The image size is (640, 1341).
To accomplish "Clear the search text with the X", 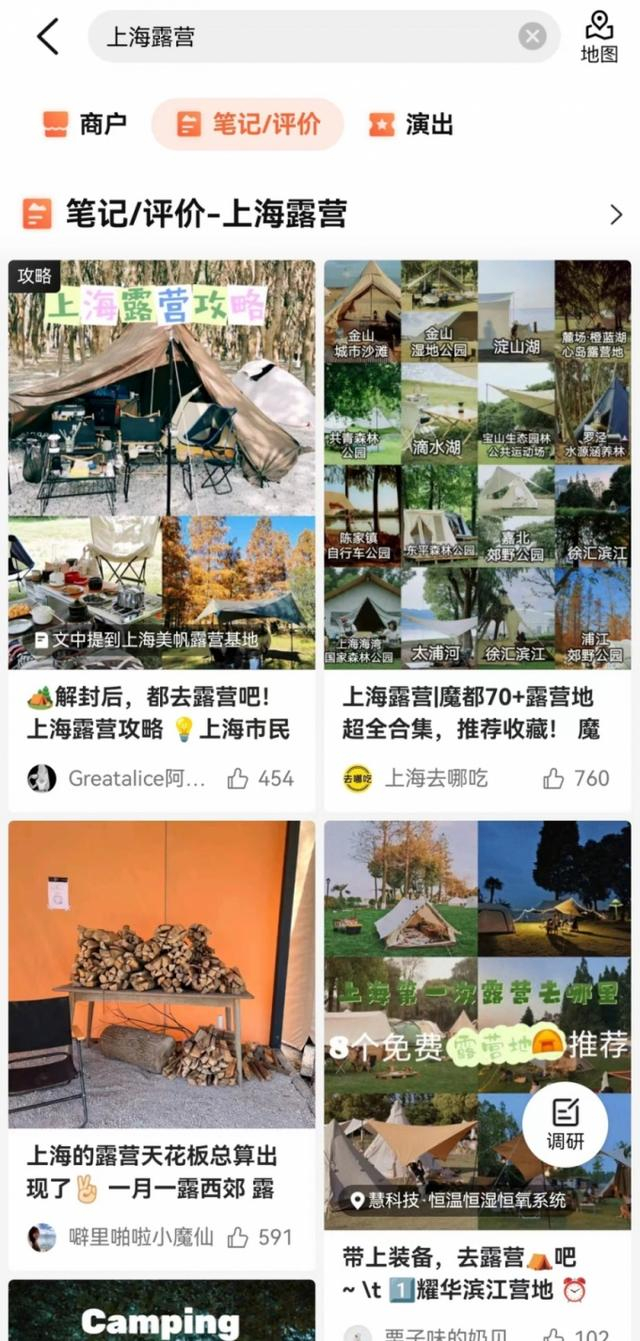I will point(533,37).
